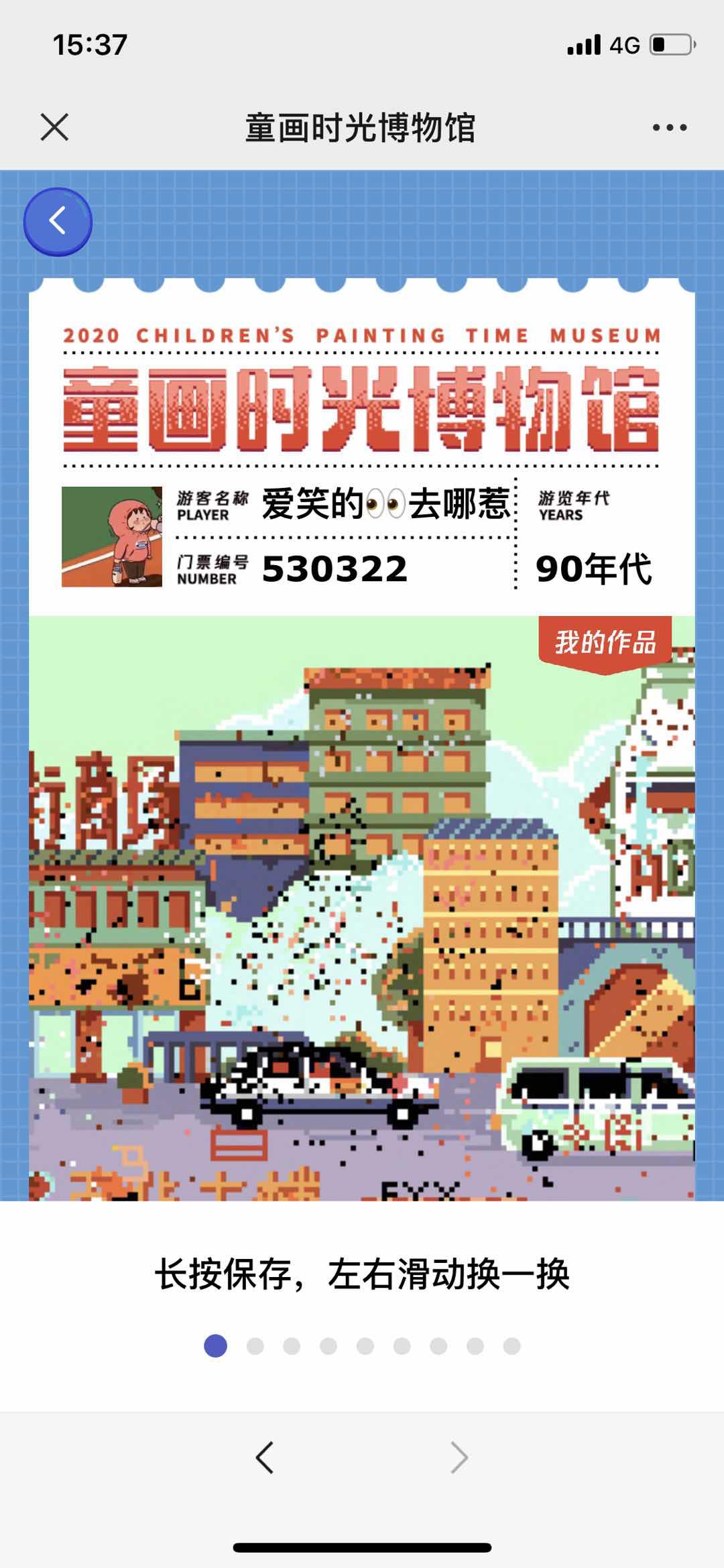Go back using the bottom browser arrow

265,1457
